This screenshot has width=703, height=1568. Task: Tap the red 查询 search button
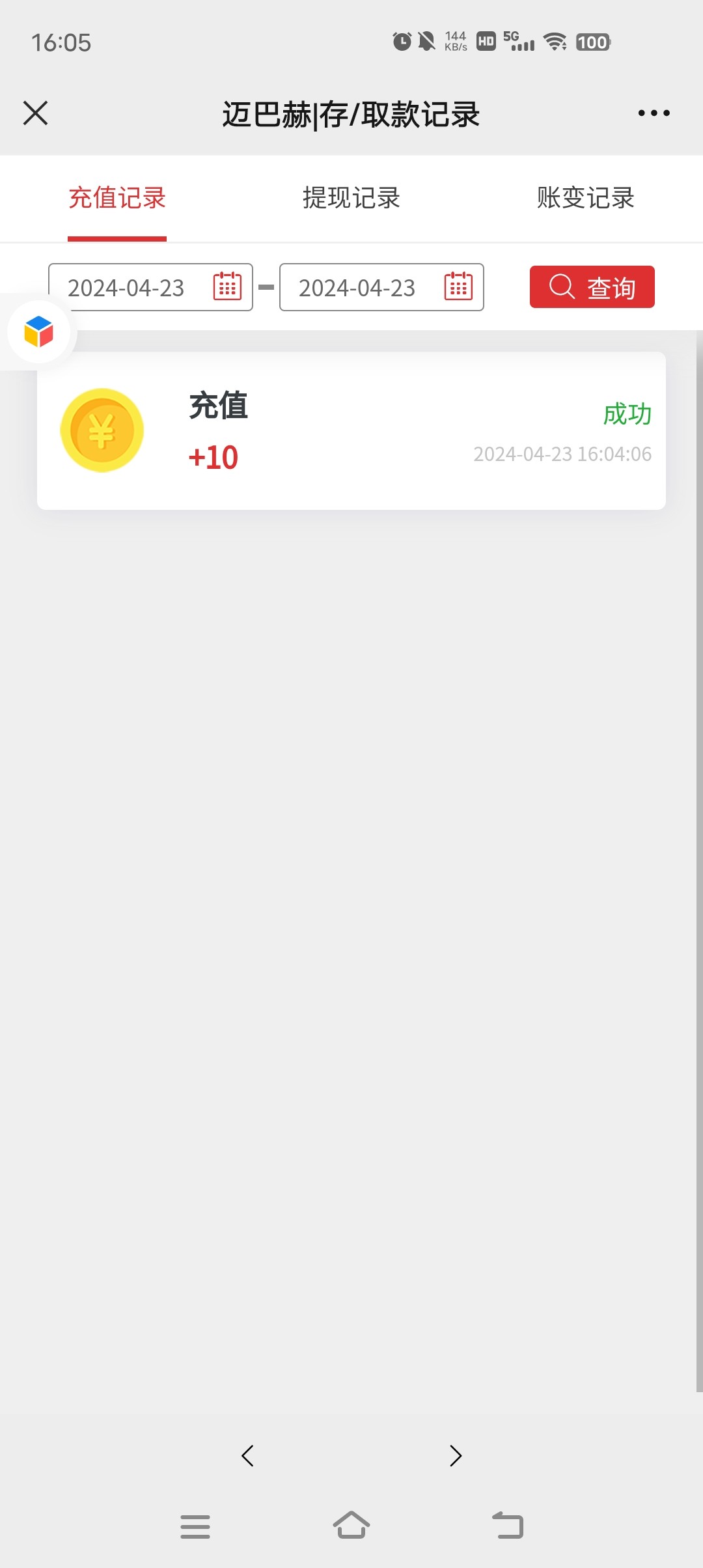click(592, 287)
